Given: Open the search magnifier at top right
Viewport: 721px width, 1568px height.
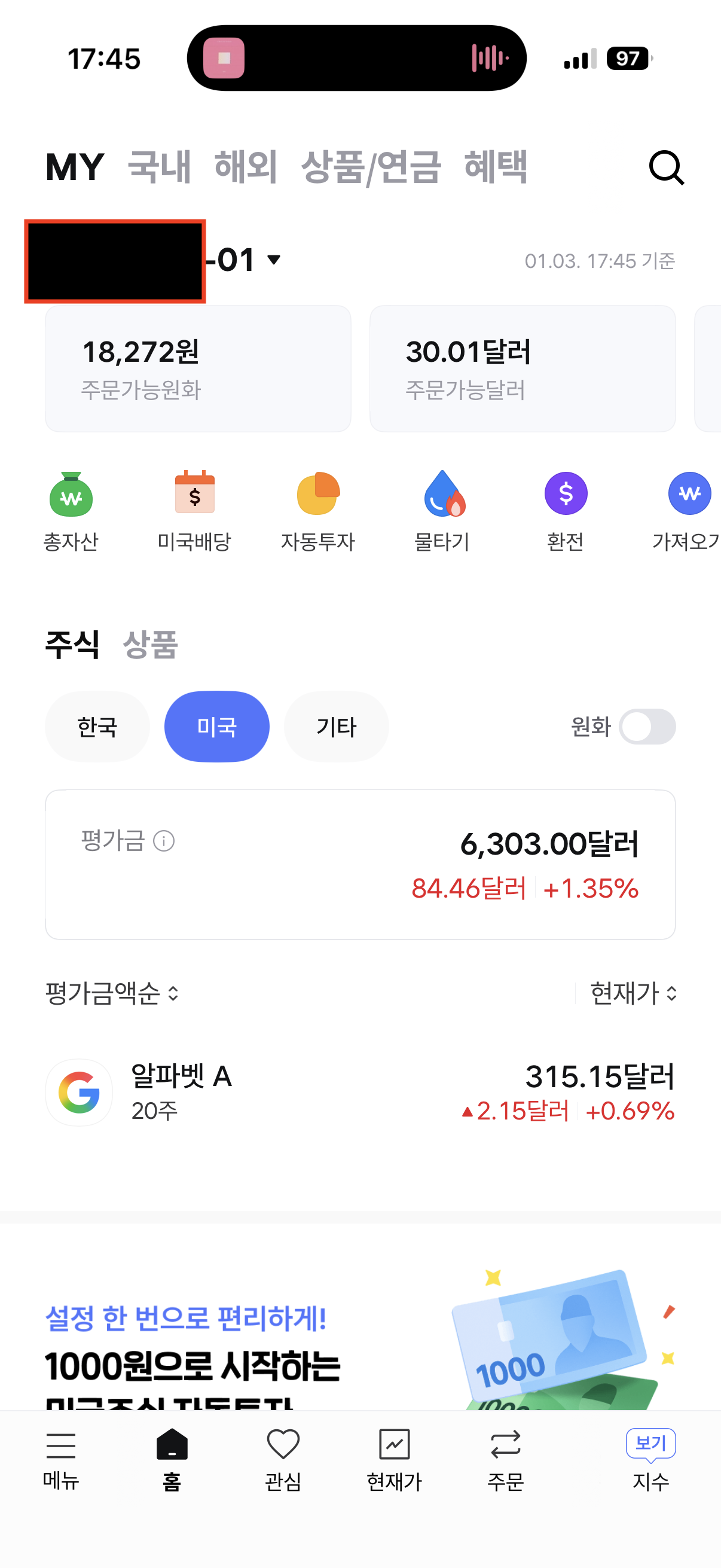Looking at the screenshot, I should 666,169.
